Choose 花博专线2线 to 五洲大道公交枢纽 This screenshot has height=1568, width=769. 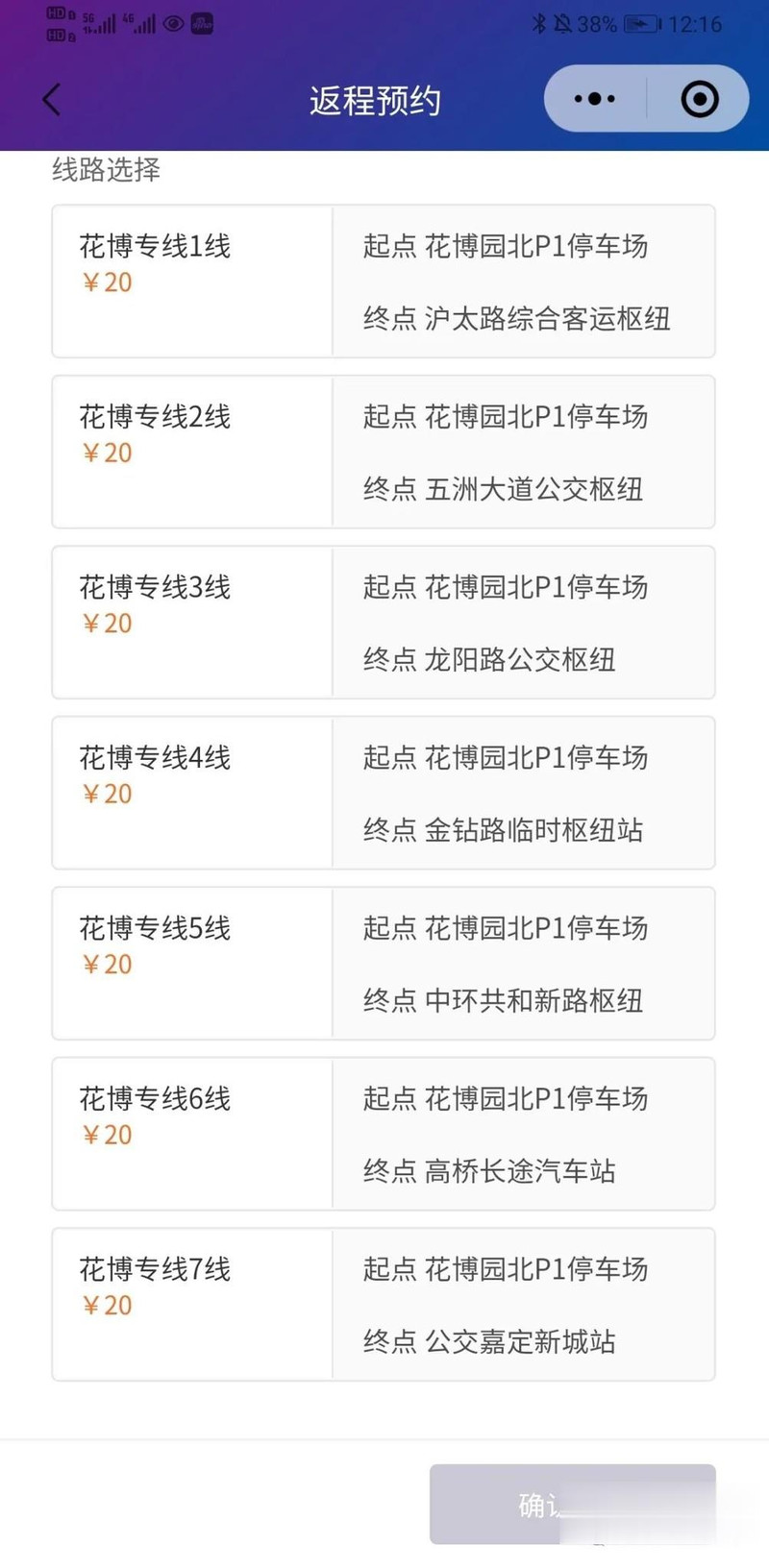[x=384, y=452]
